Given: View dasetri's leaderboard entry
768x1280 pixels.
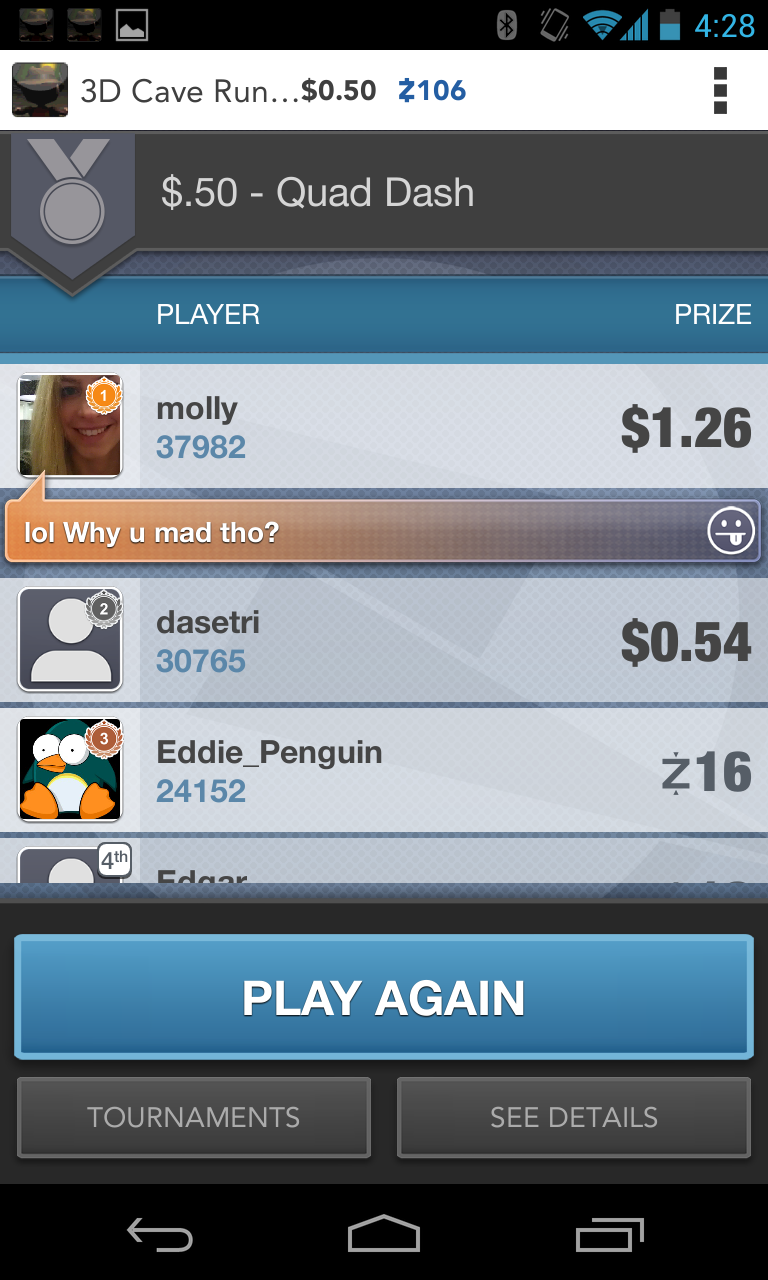Looking at the screenshot, I should (x=384, y=641).
